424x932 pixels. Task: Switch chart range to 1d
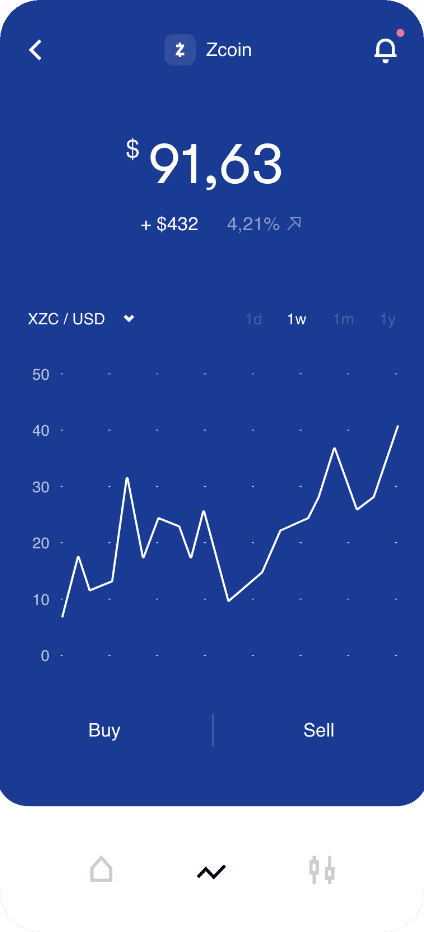(x=254, y=320)
